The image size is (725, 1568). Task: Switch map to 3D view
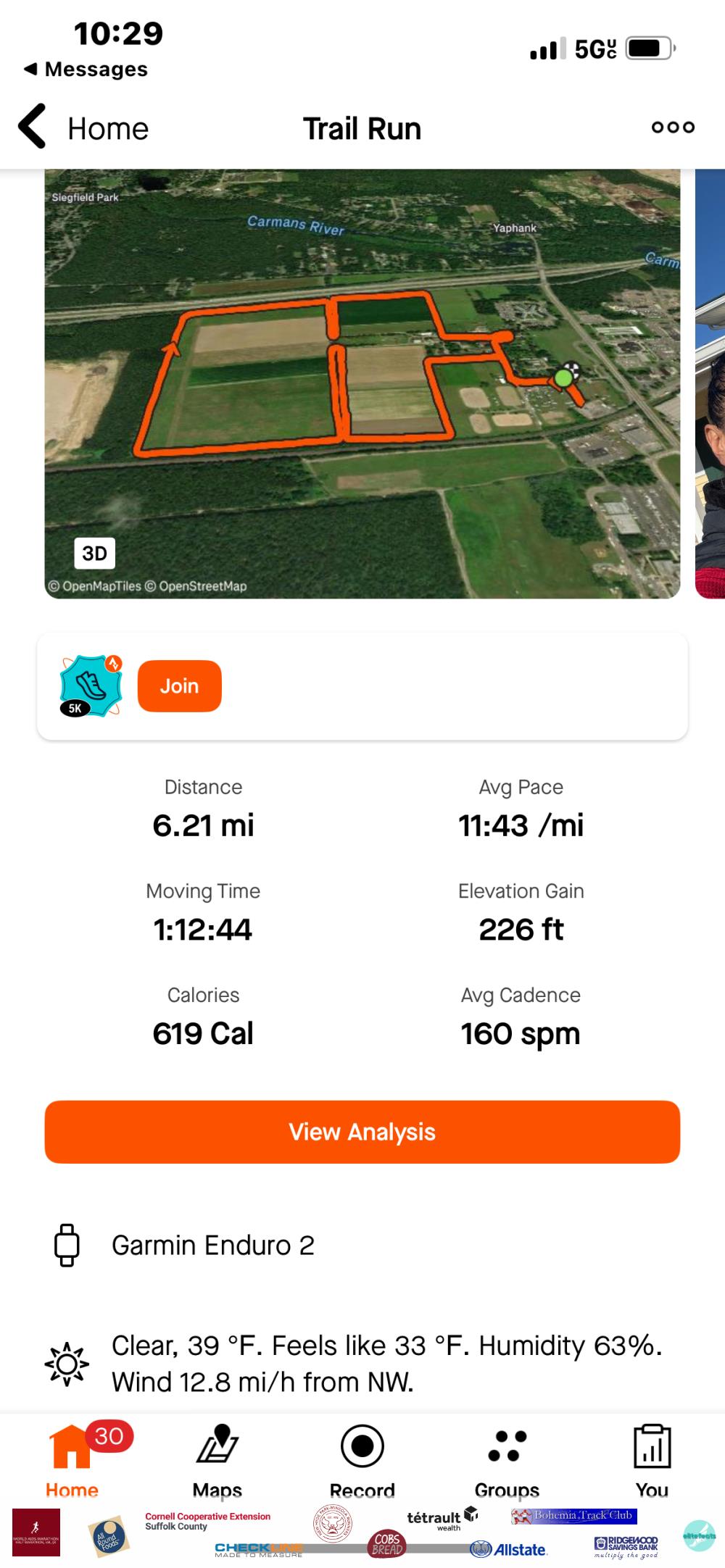click(94, 554)
